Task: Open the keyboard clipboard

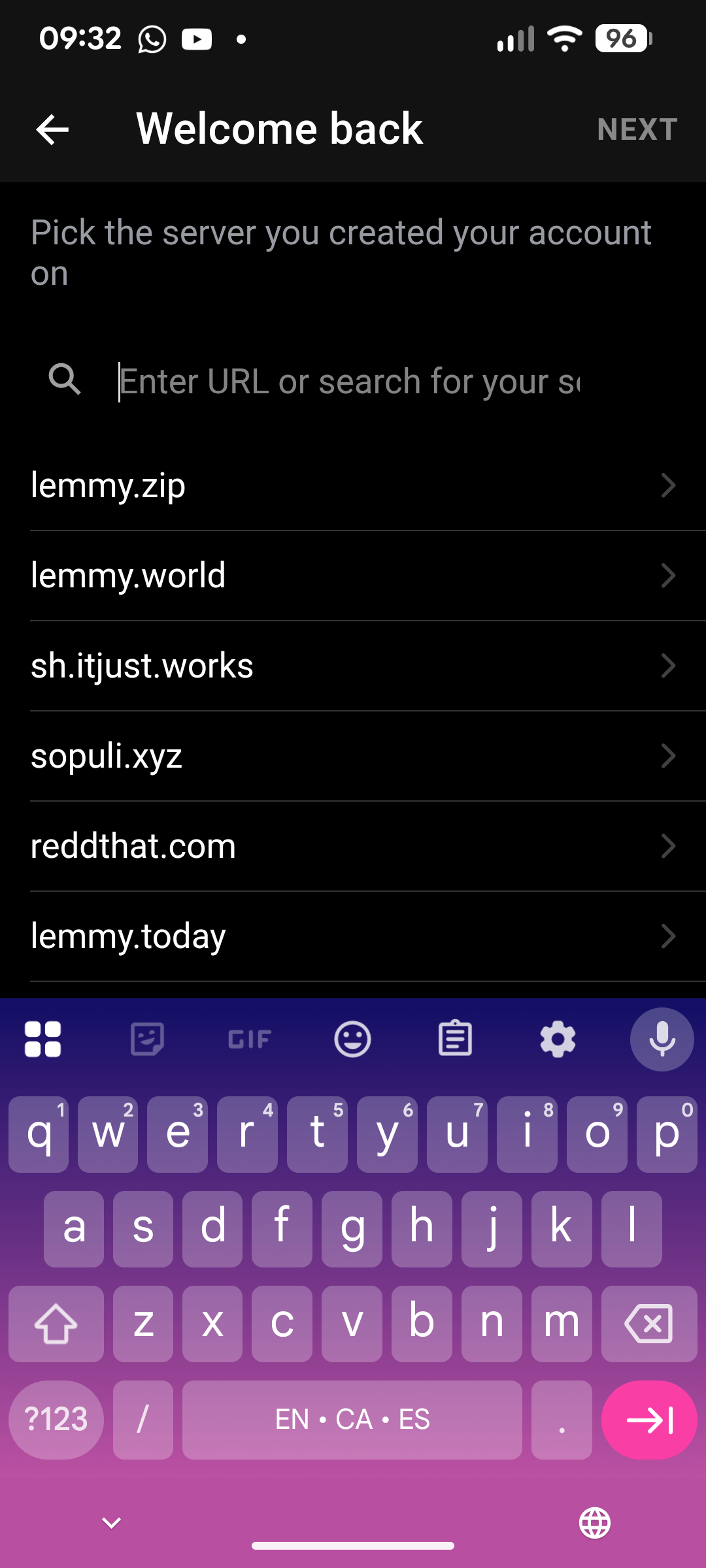Action: pyautogui.click(x=455, y=1039)
